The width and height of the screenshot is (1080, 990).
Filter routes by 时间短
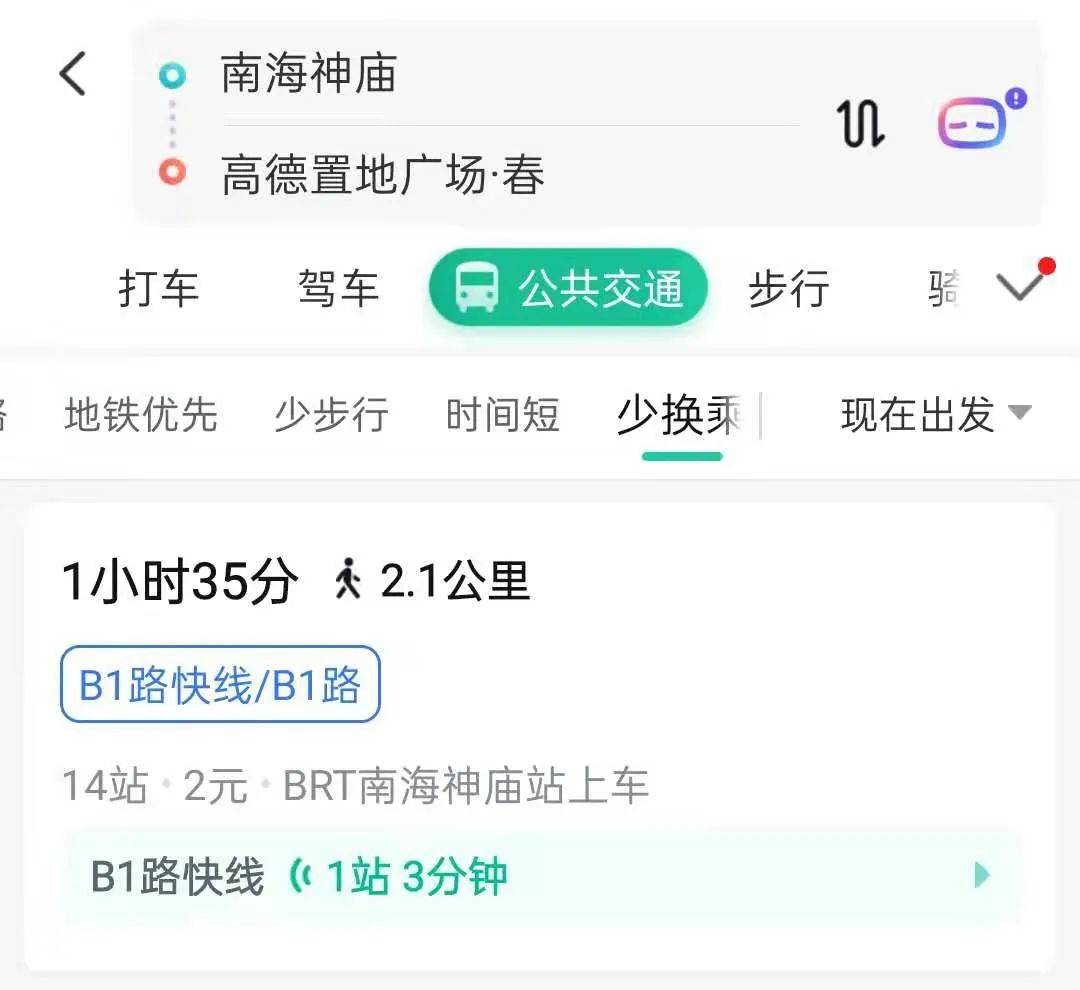pyautogui.click(x=502, y=414)
